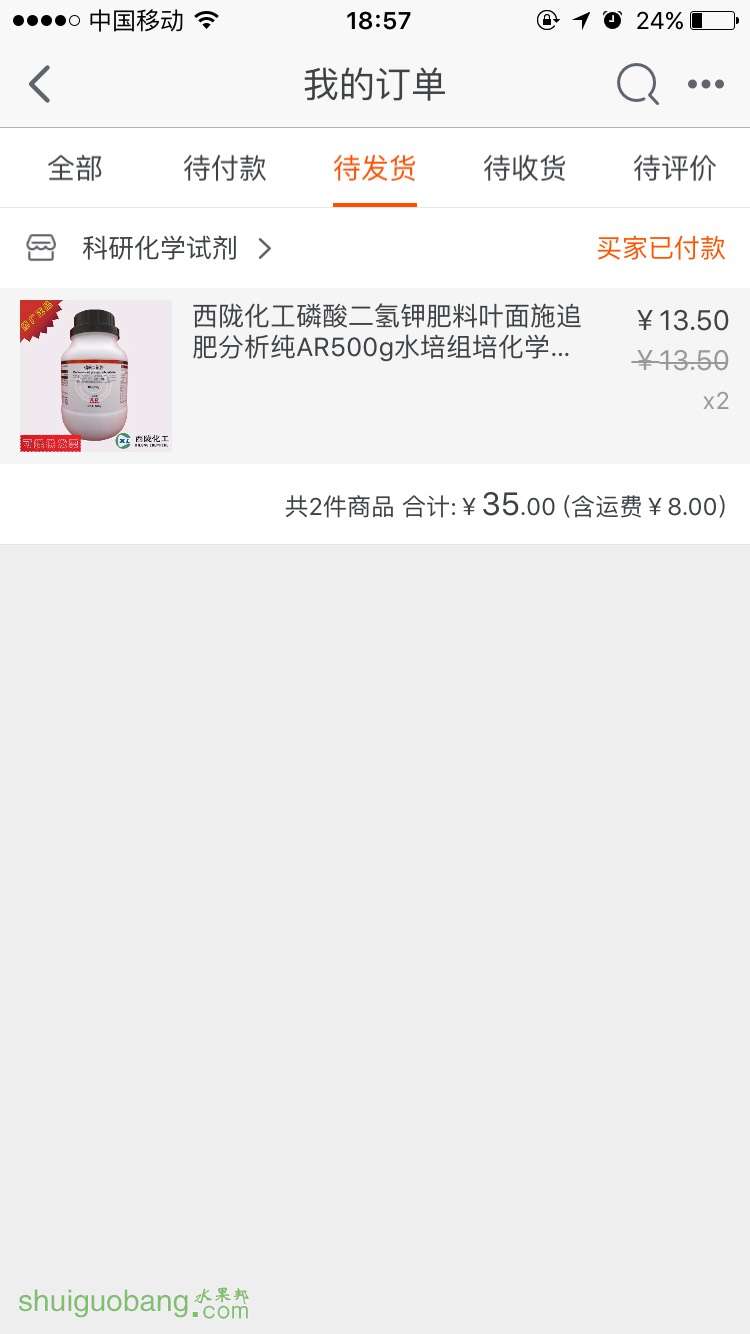The width and height of the screenshot is (750, 1334).
Task: Tap the orientation lock status icon
Action: click(550, 20)
